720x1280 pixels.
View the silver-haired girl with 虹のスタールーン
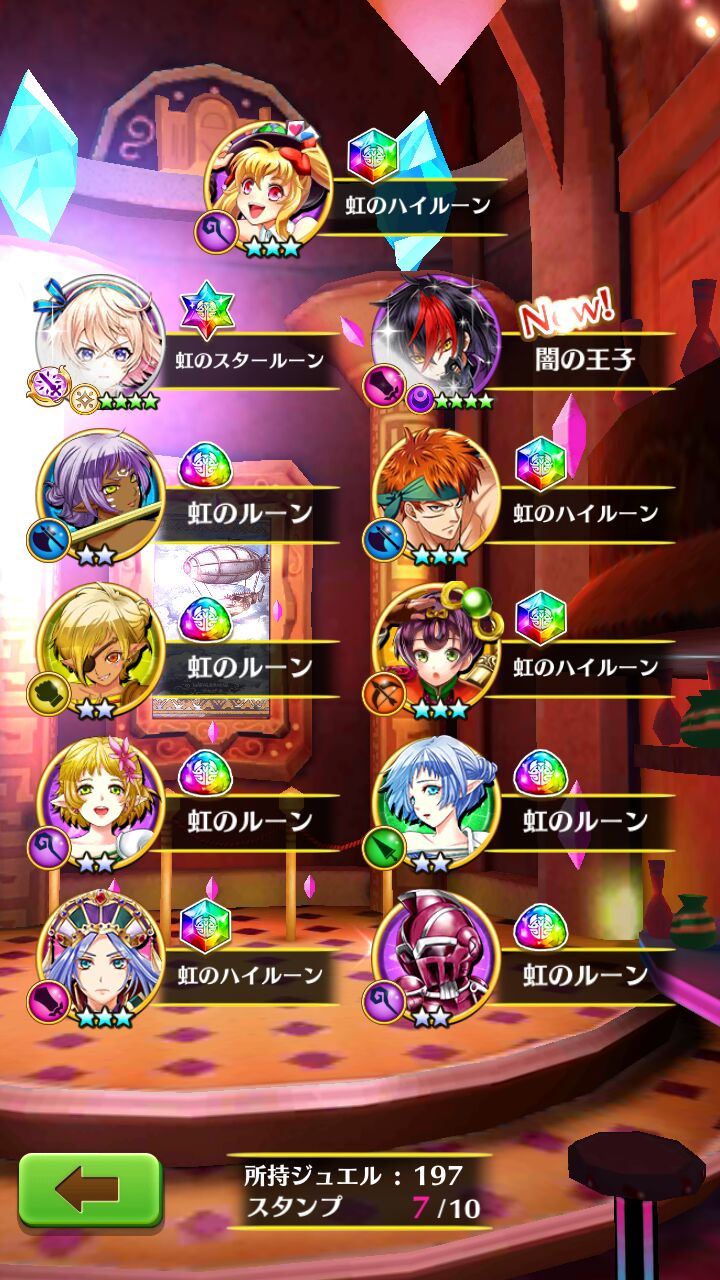(98, 338)
